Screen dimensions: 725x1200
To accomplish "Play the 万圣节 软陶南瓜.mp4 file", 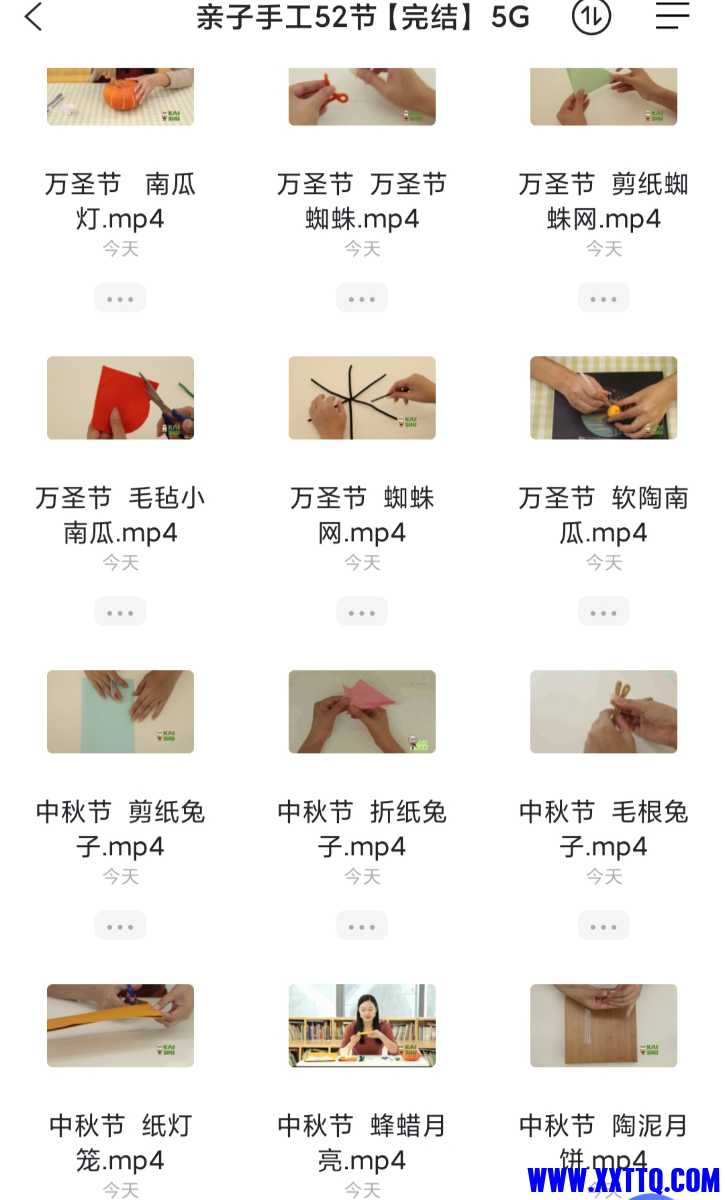I will 603,398.
